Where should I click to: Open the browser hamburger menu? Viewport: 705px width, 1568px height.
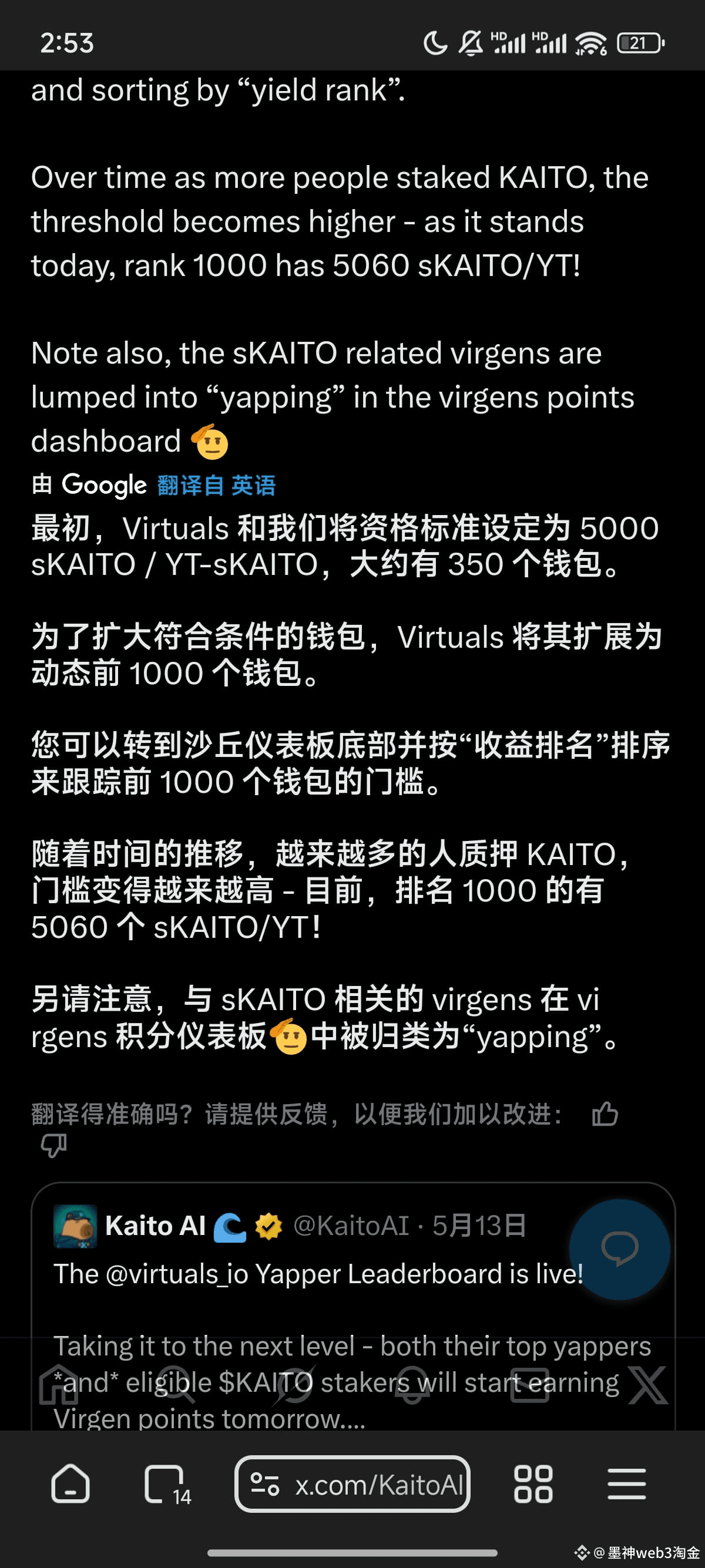tap(626, 1484)
